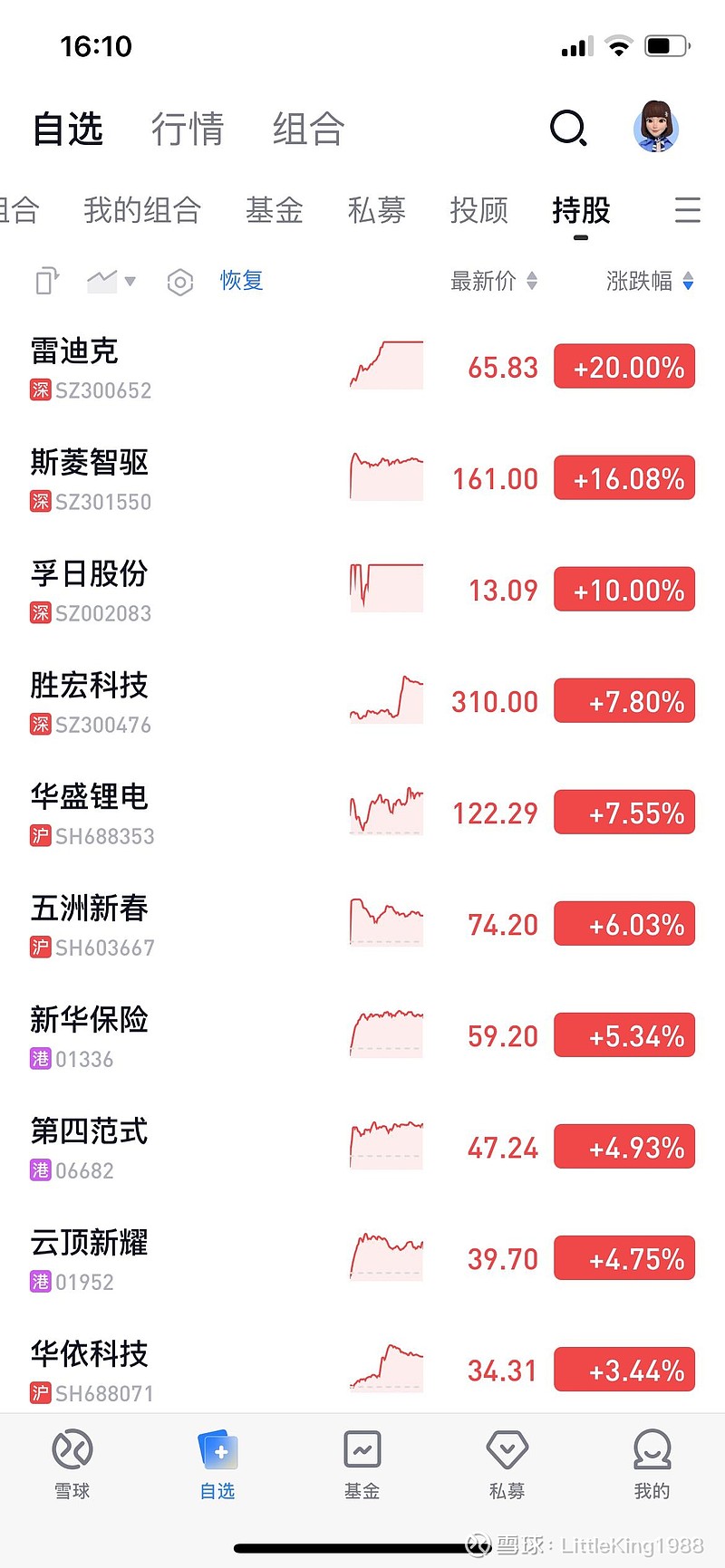The image size is (725, 1568).
Task: Select the 私募 sub-tab in the category strip
Action: [376, 210]
